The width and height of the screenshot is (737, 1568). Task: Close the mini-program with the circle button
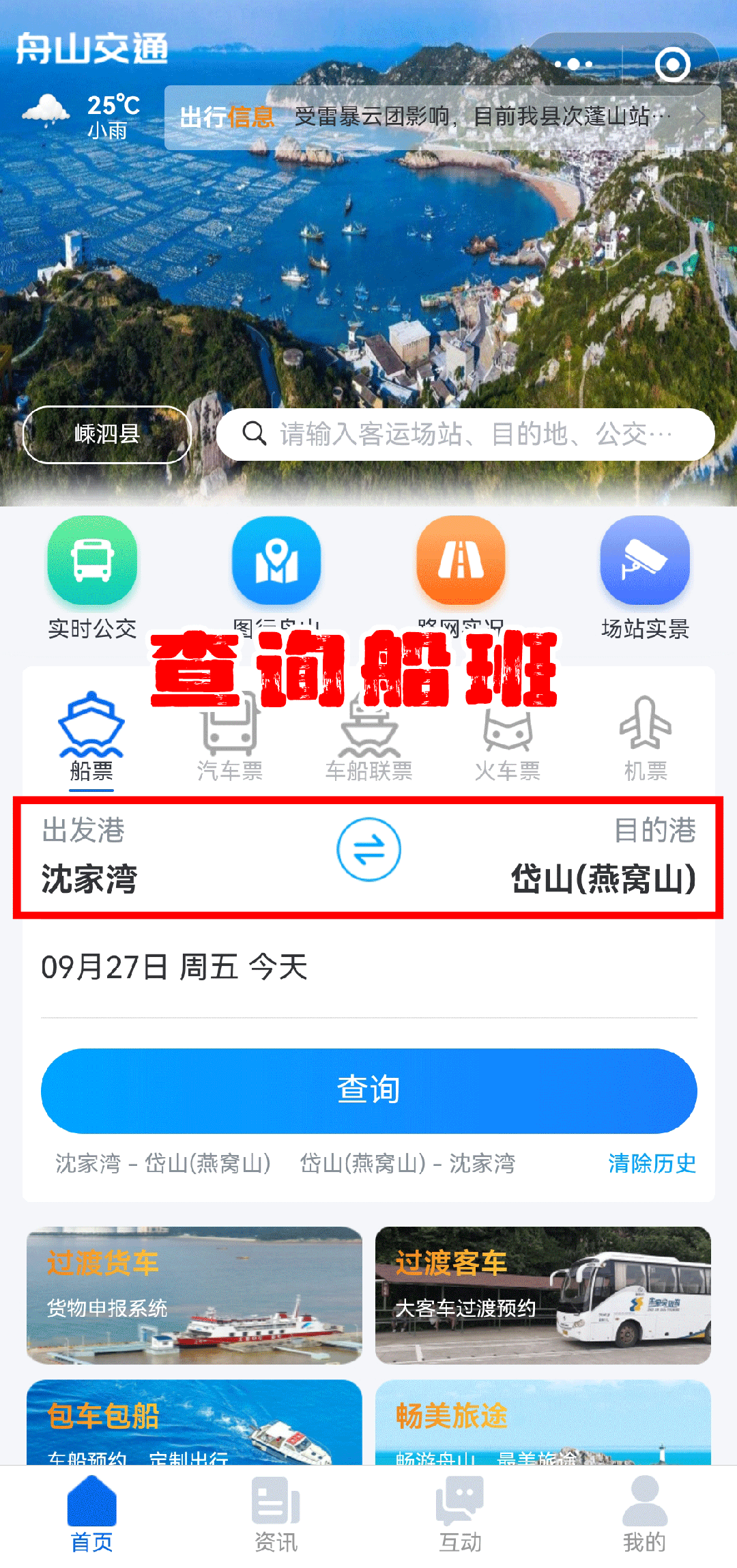pos(672,65)
